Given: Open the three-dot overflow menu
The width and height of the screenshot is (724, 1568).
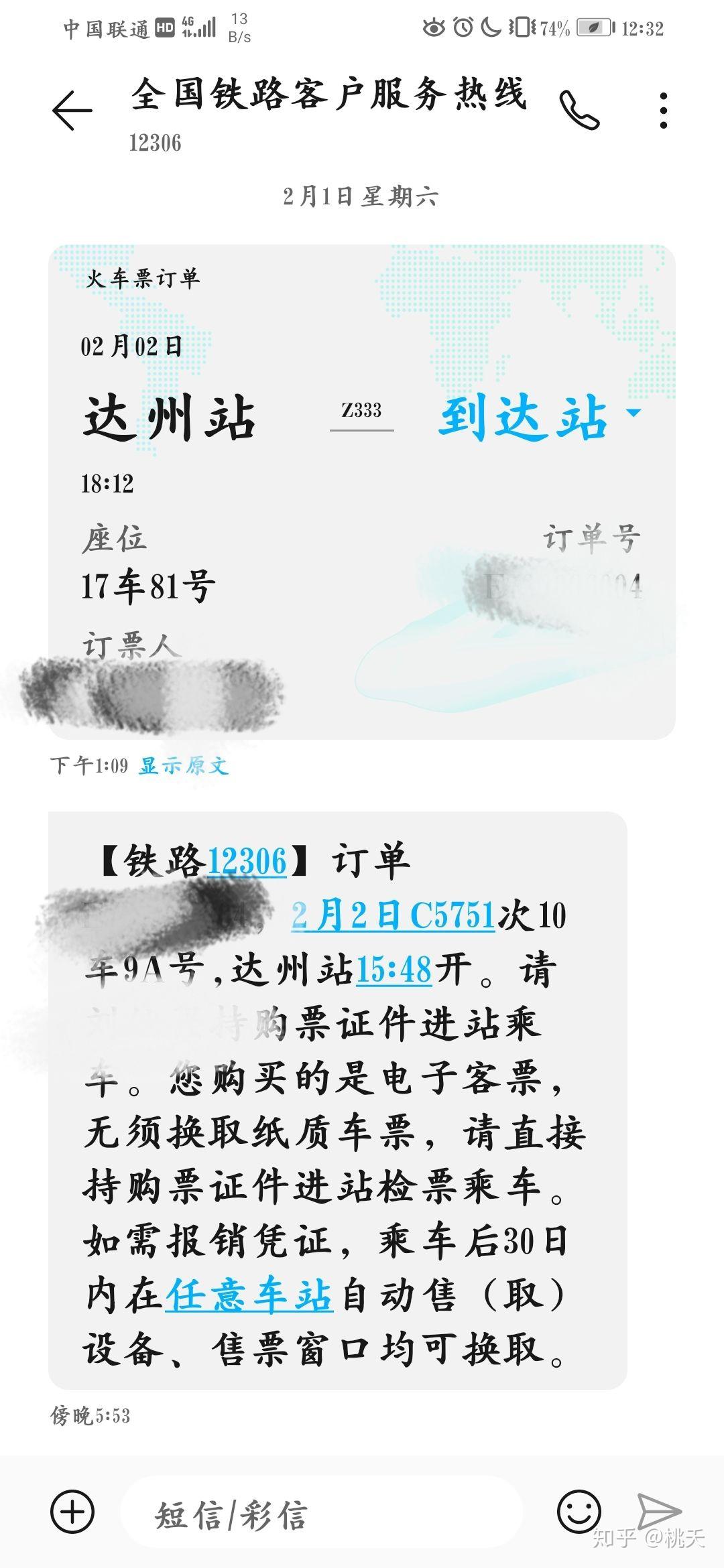Looking at the screenshot, I should (x=663, y=111).
